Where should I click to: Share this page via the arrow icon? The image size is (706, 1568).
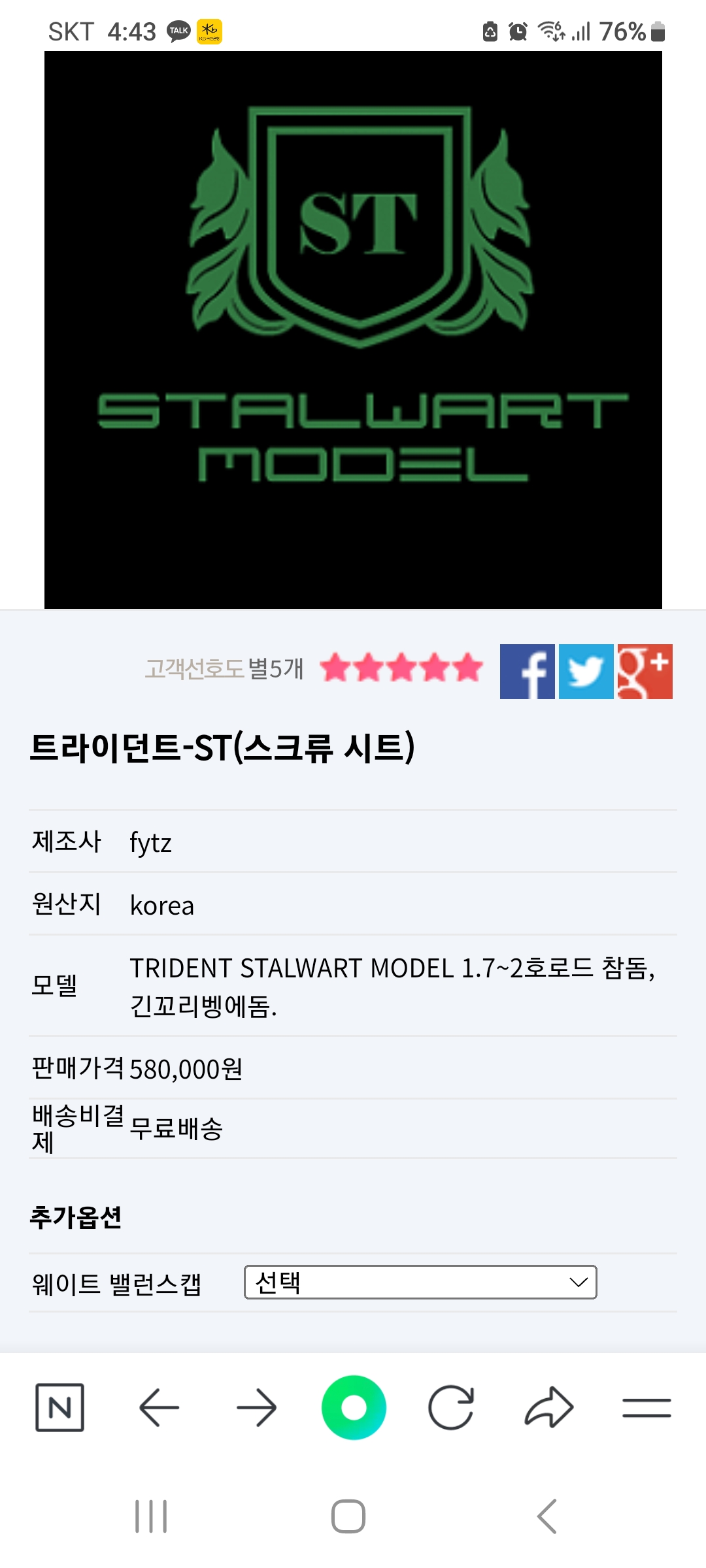click(549, 1407)
